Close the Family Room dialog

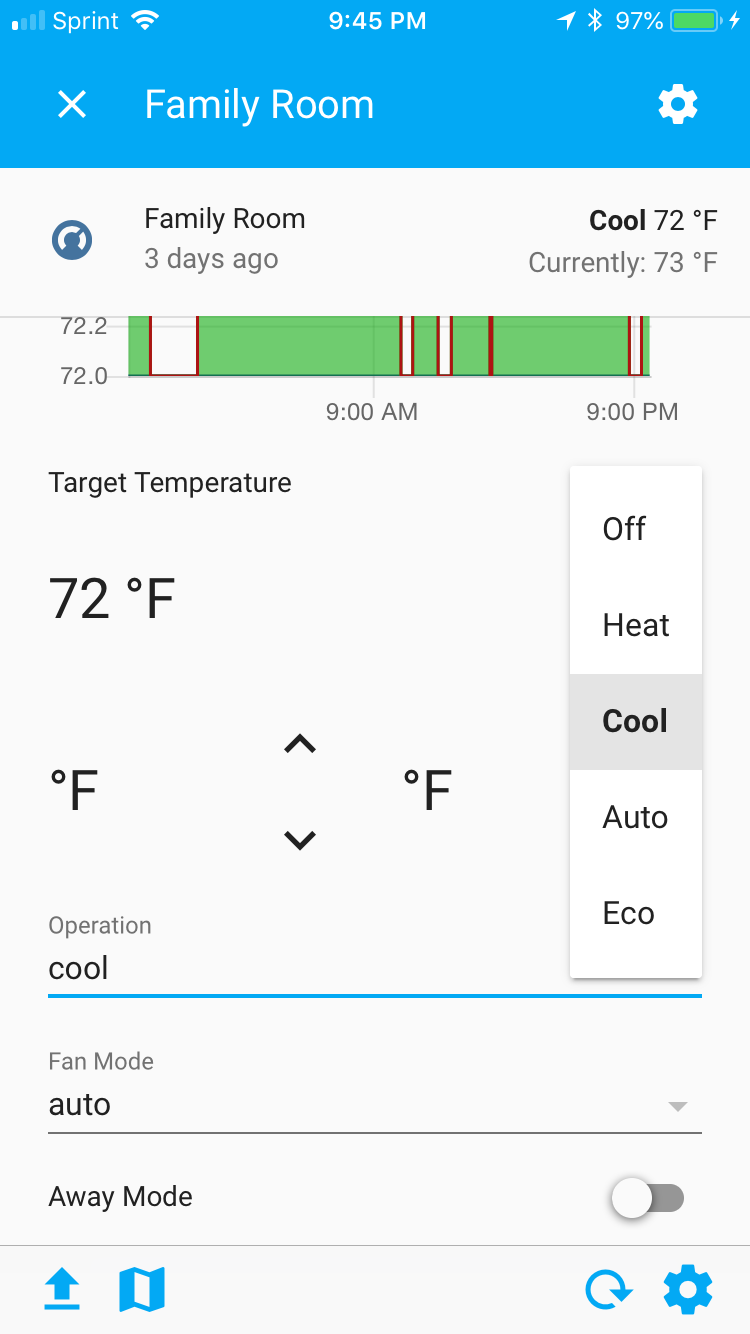click(72, 104)
